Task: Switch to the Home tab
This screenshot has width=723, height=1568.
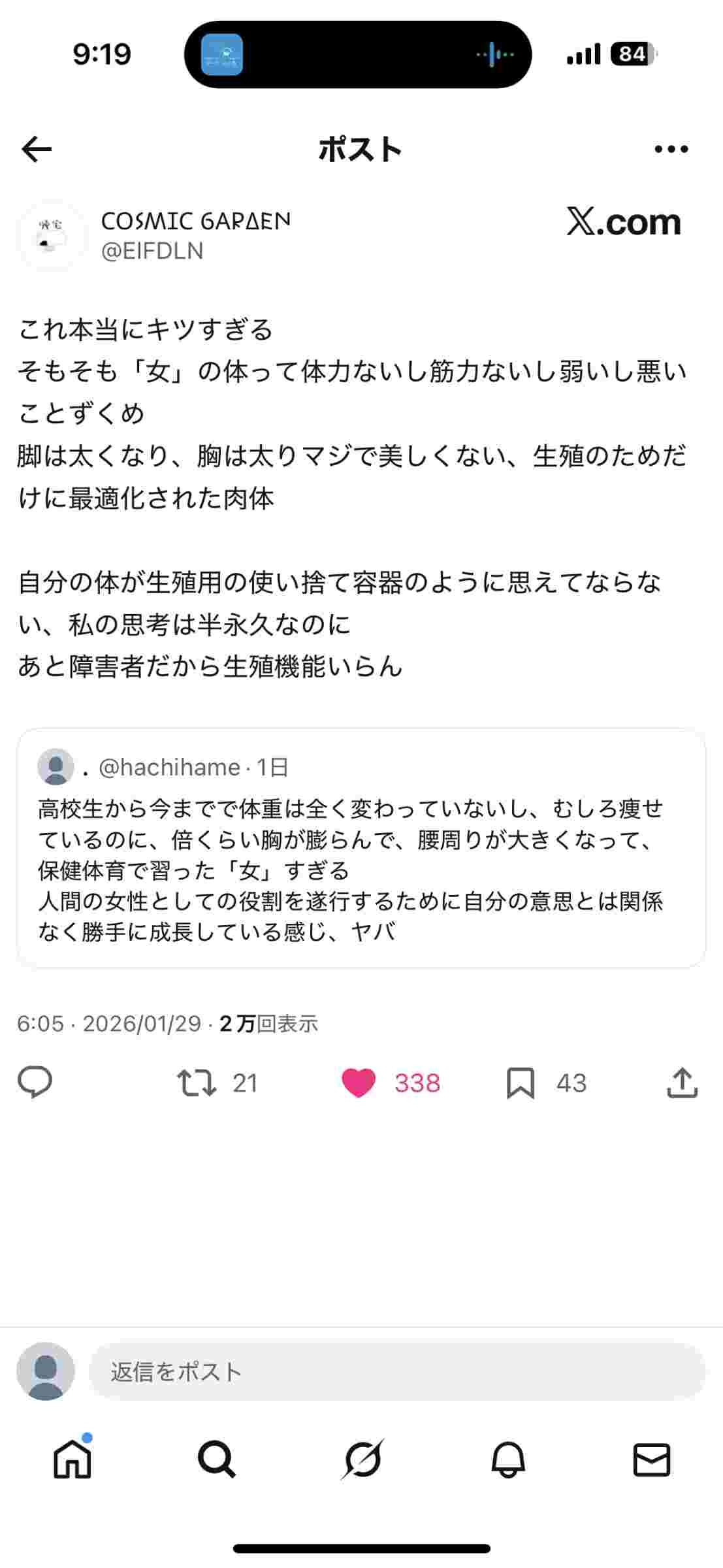Action: click(x=72, y=1460)
